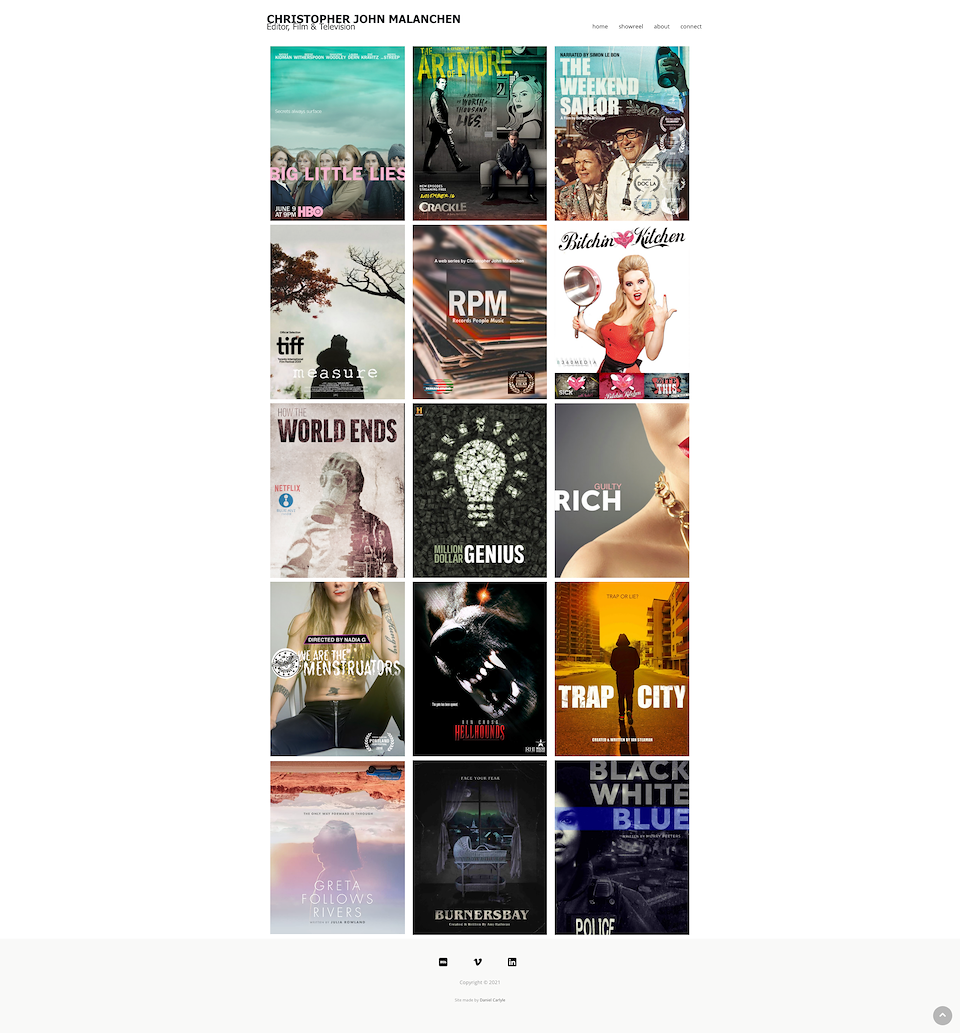Open the about page
The width and height of the screenshot is (960, 1033).
(662, 27)
